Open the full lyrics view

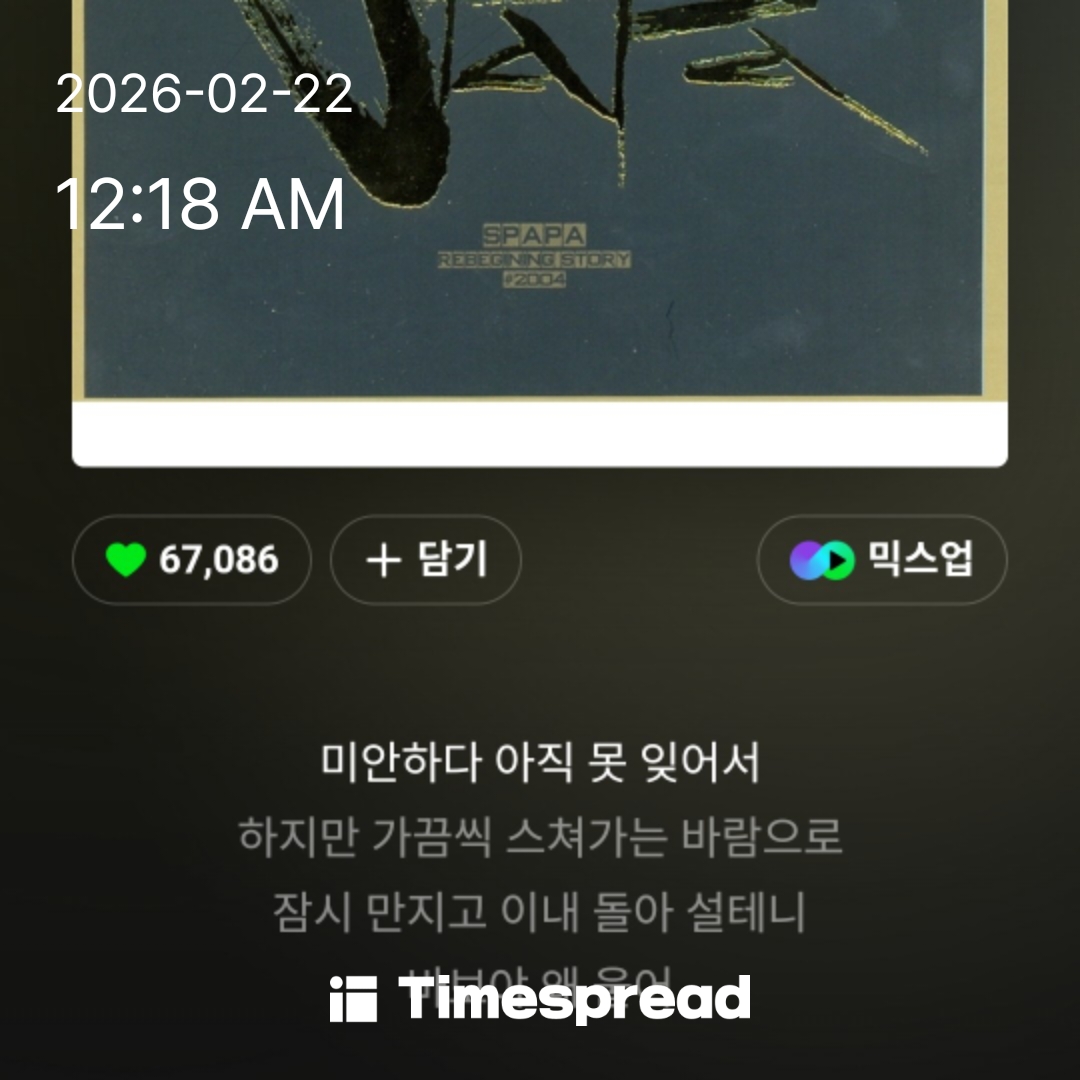click(540, 838)
